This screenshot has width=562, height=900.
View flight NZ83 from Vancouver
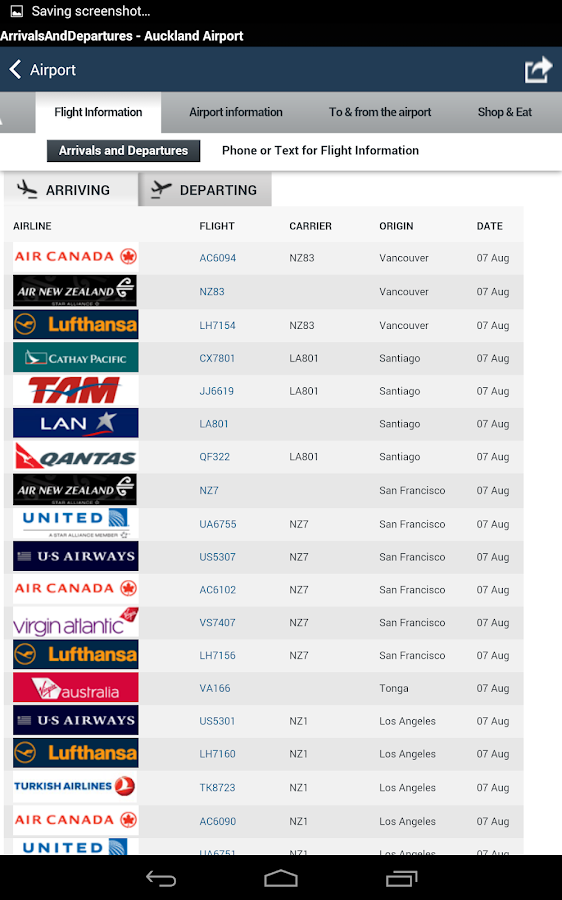coord(212,292)
